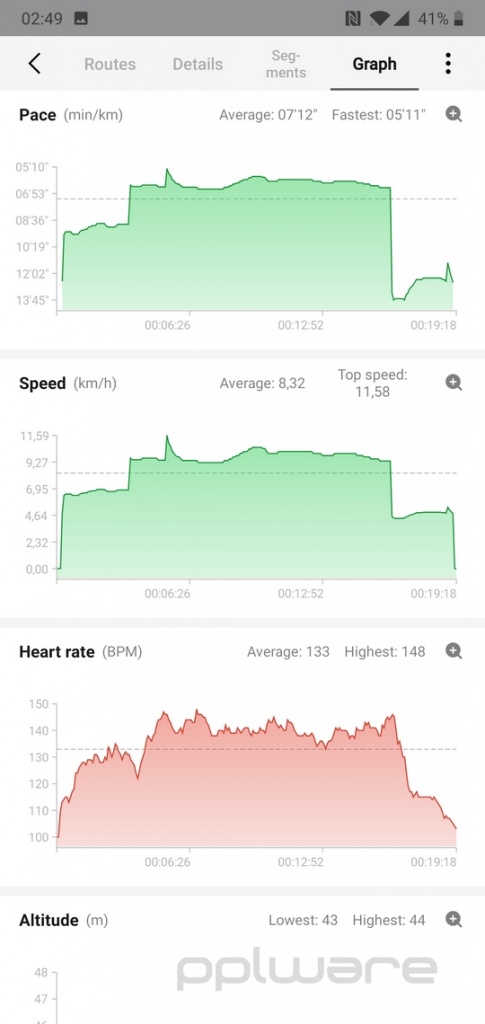Zoom into the Heart rate chart
485x1024 pixels.
[454, 651]
